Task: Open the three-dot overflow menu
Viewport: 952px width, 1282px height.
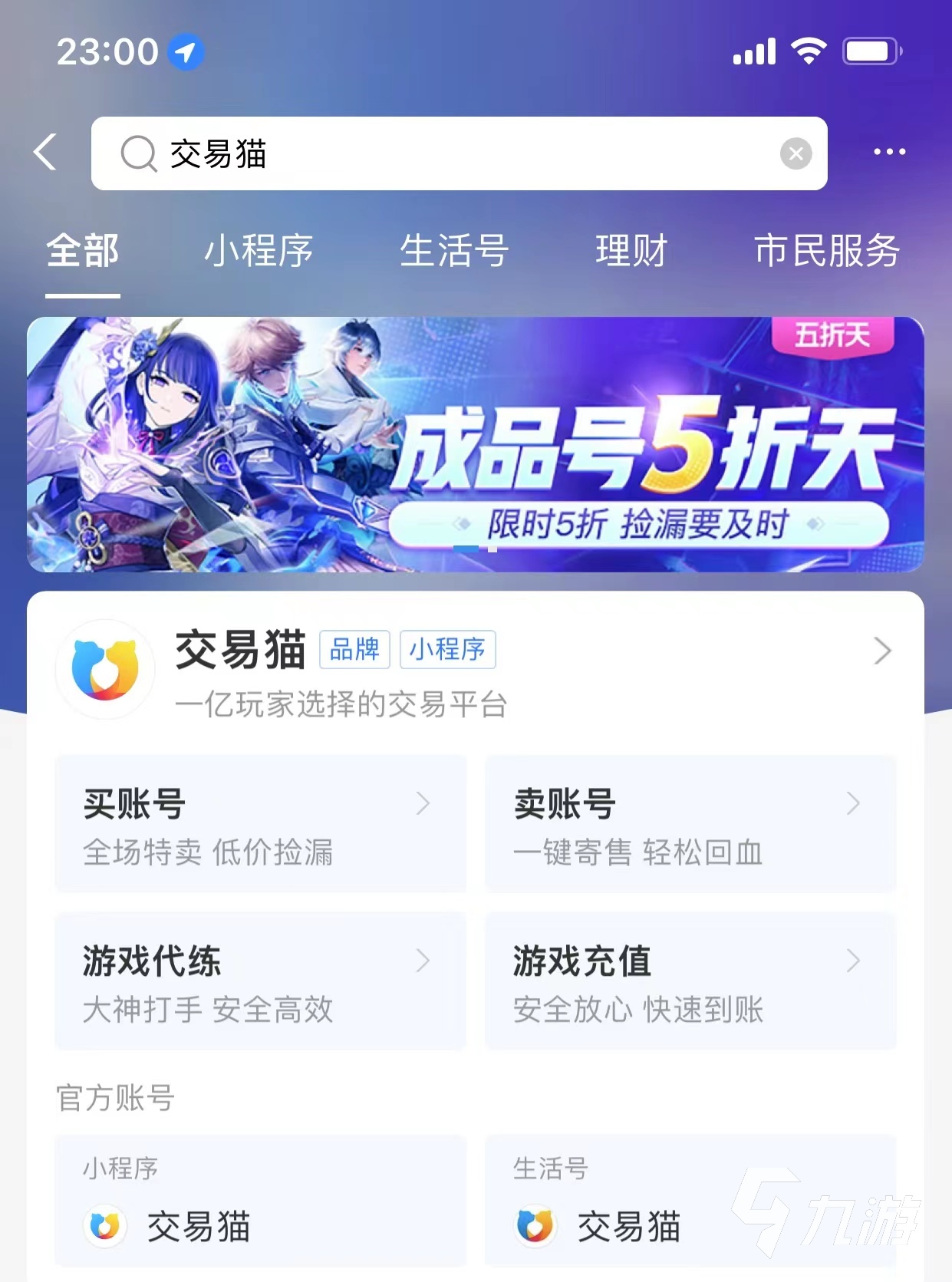Action: (889, 152)
